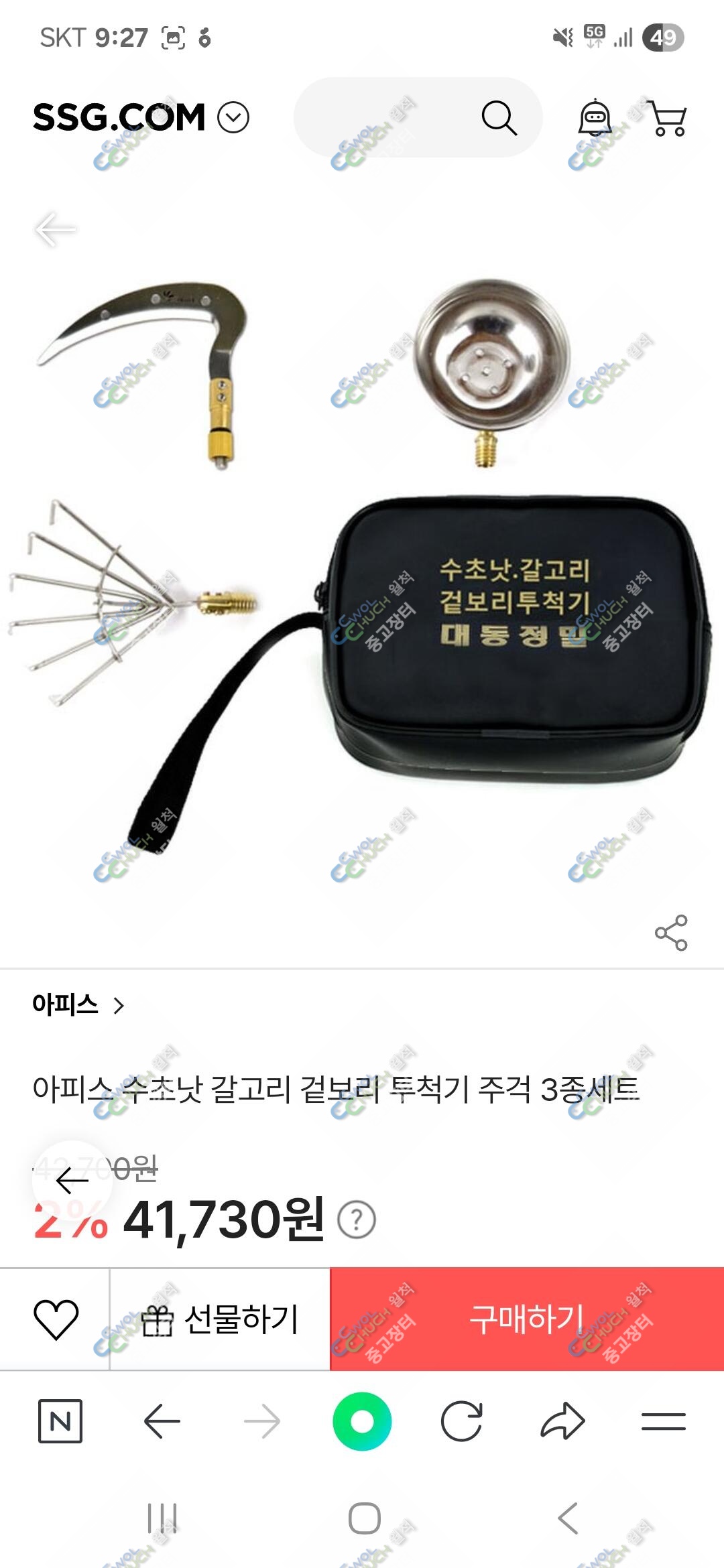Go back with the arrow above the product image
The width and height of the screenshot is (724, 1568).
click(x=55, y=230)
